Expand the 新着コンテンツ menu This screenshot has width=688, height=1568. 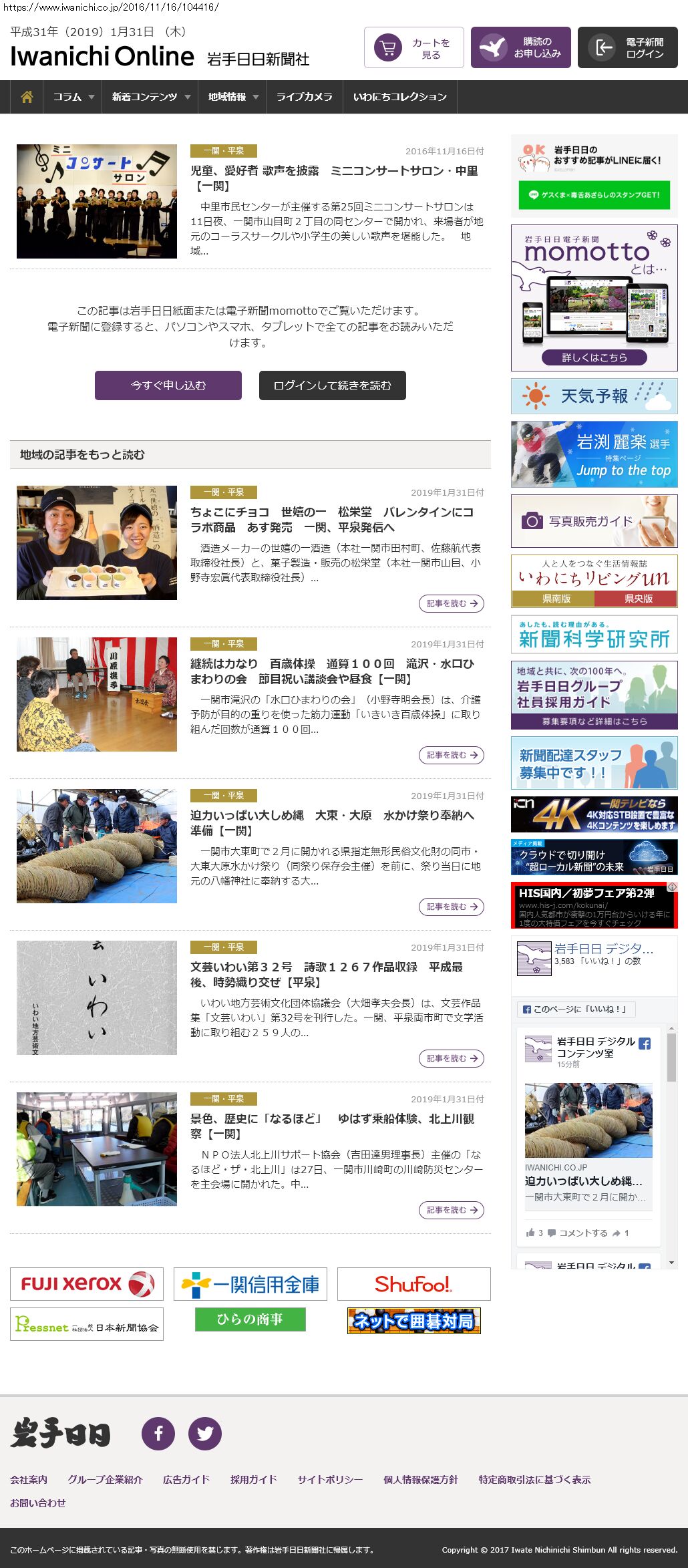pos(150,97)
